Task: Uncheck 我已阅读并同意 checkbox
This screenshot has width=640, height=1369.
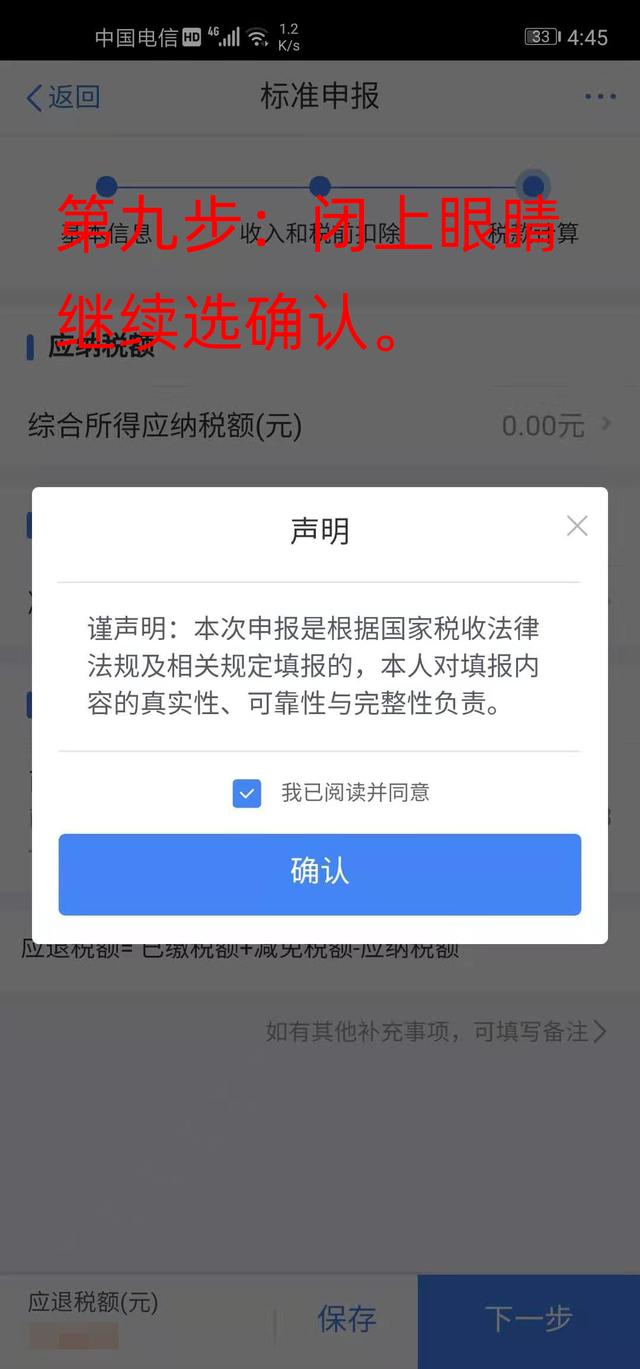Action: (246, 793)
